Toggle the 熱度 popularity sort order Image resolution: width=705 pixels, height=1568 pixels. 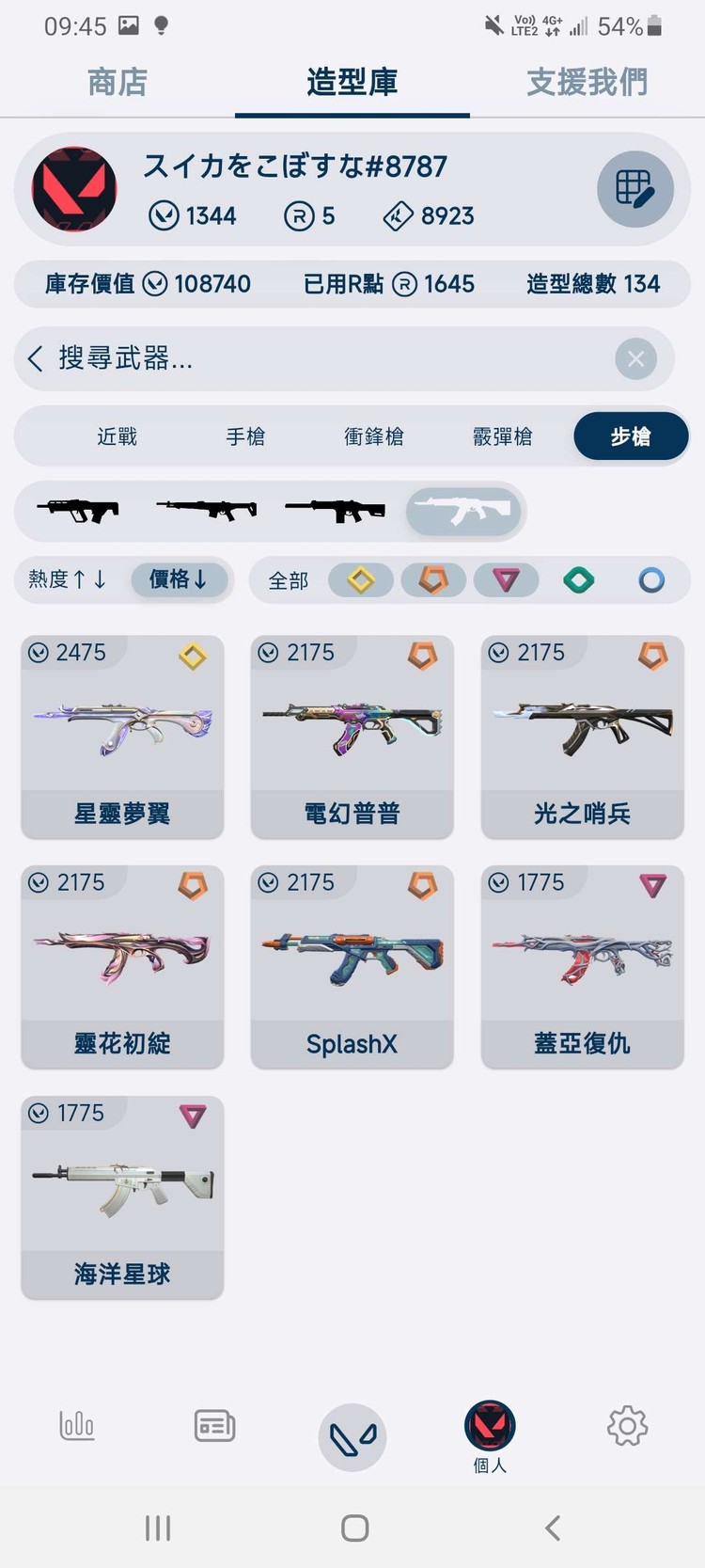[x=68, y=579]
